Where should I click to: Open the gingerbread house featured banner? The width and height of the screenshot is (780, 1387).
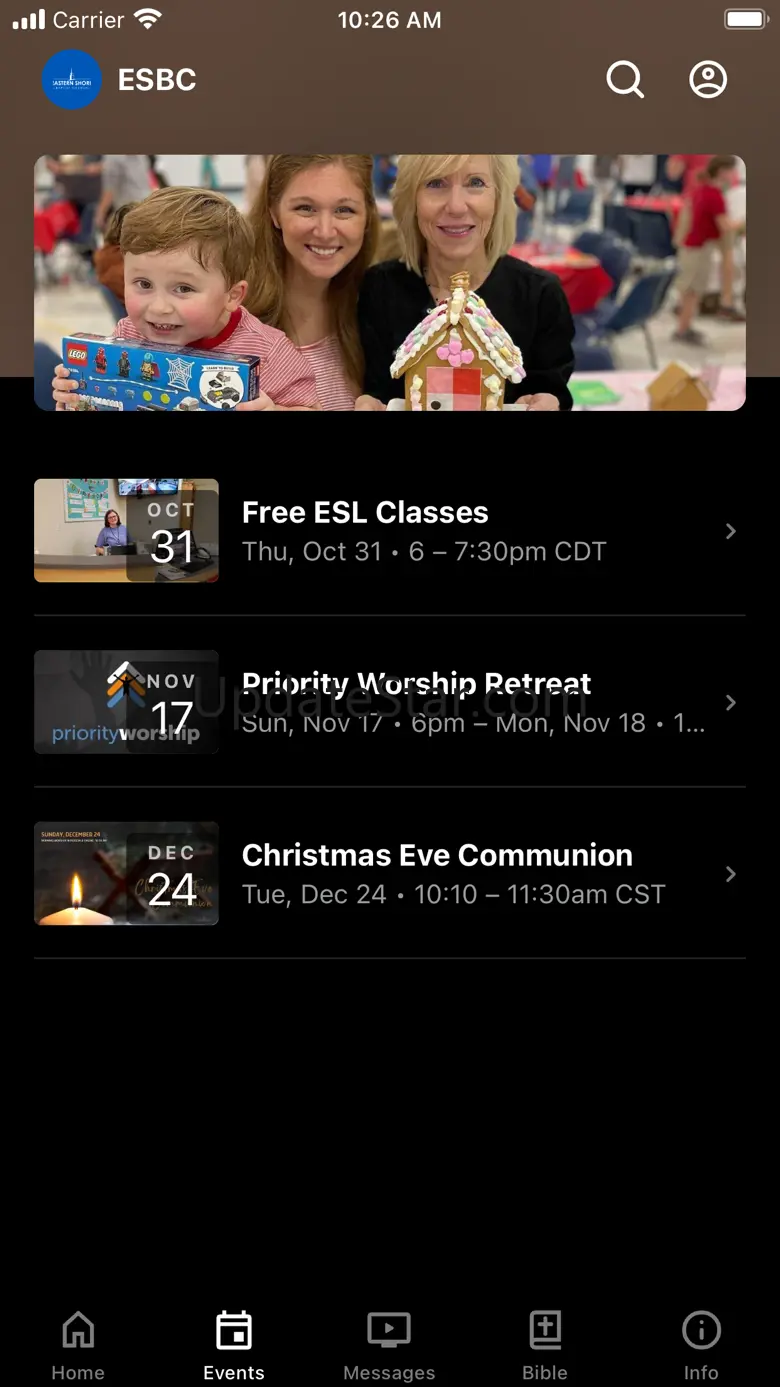pos(390,283)
